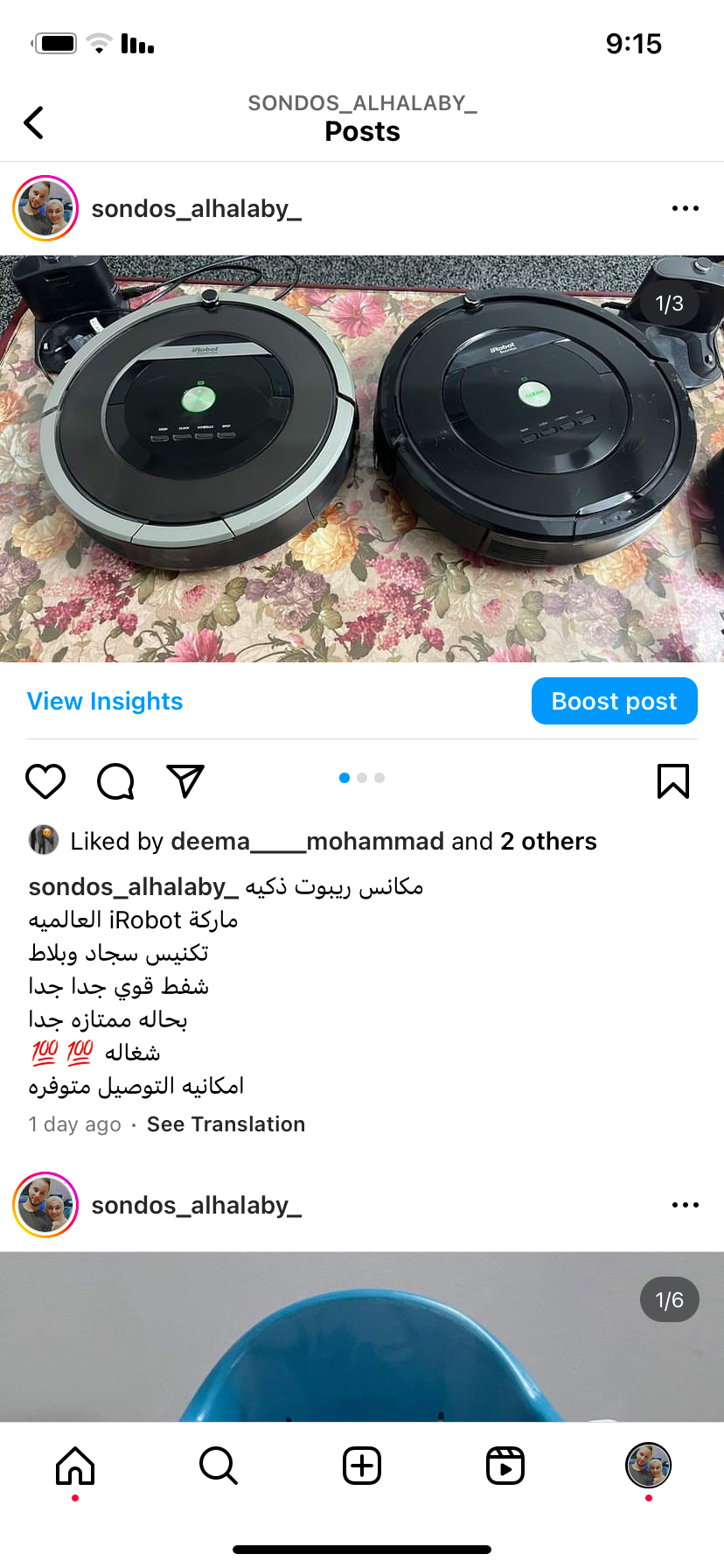Tap the Boost post button
Screen dimensions: 724x1568
coord(614,701)
